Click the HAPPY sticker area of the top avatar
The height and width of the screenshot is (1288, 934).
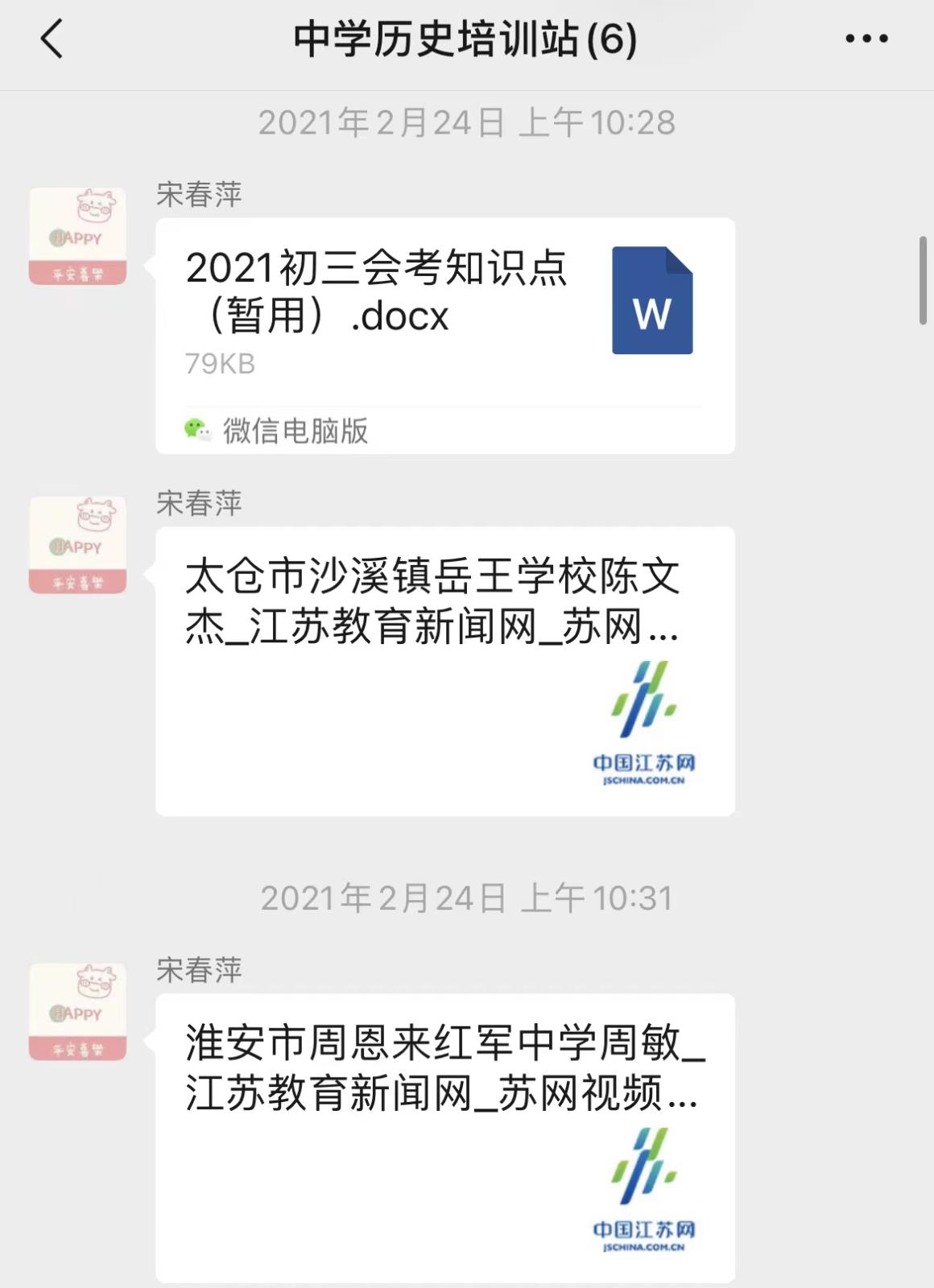pyautogui.click(x=78, y=237)
